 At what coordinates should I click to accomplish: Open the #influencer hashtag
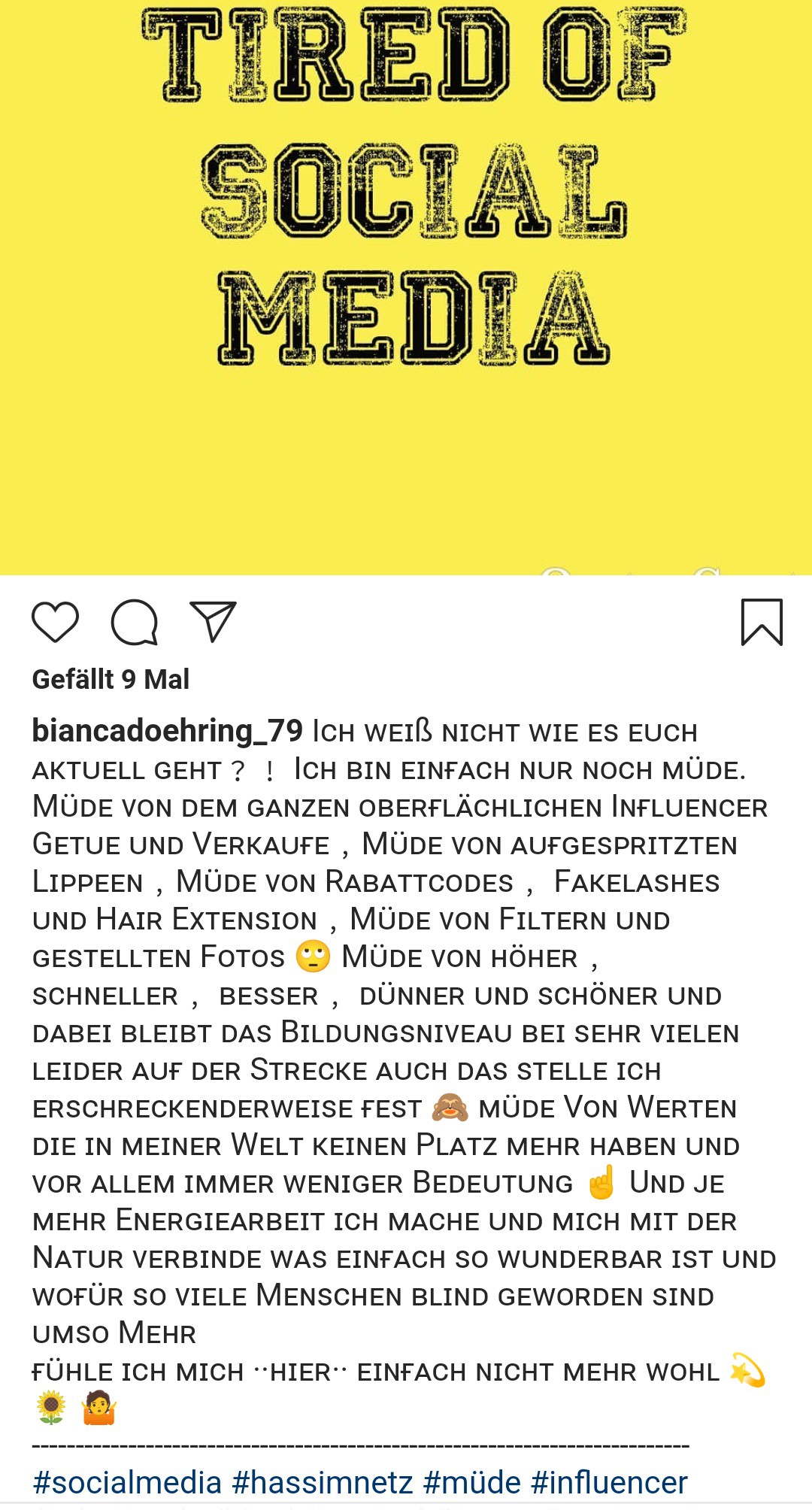point(609,1482)
